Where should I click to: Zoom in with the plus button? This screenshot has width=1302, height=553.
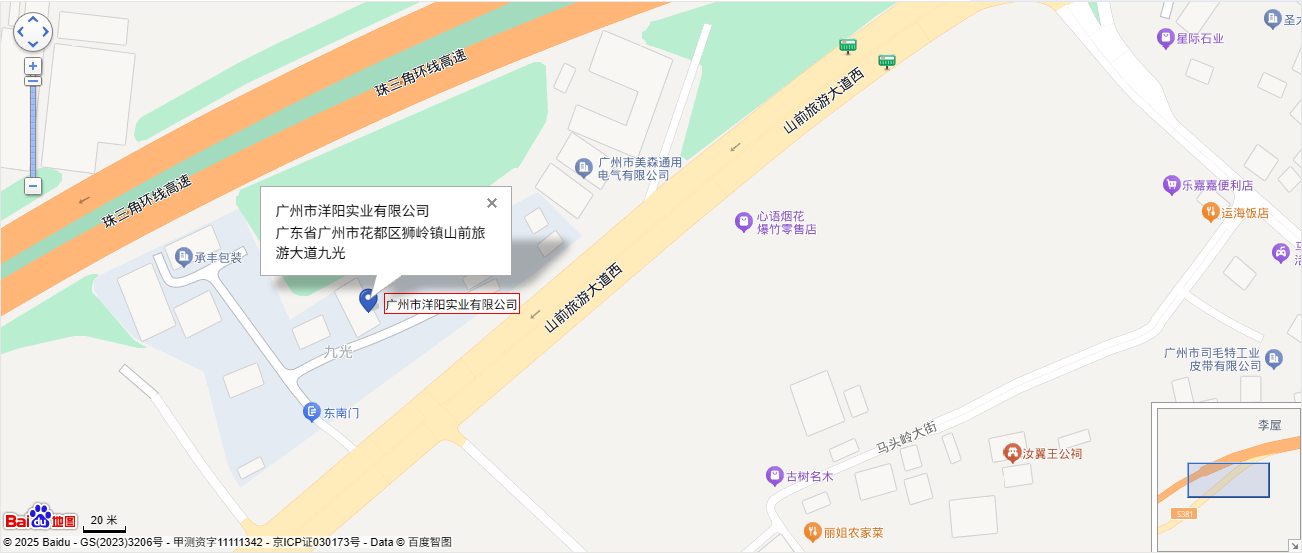point(33,66)
